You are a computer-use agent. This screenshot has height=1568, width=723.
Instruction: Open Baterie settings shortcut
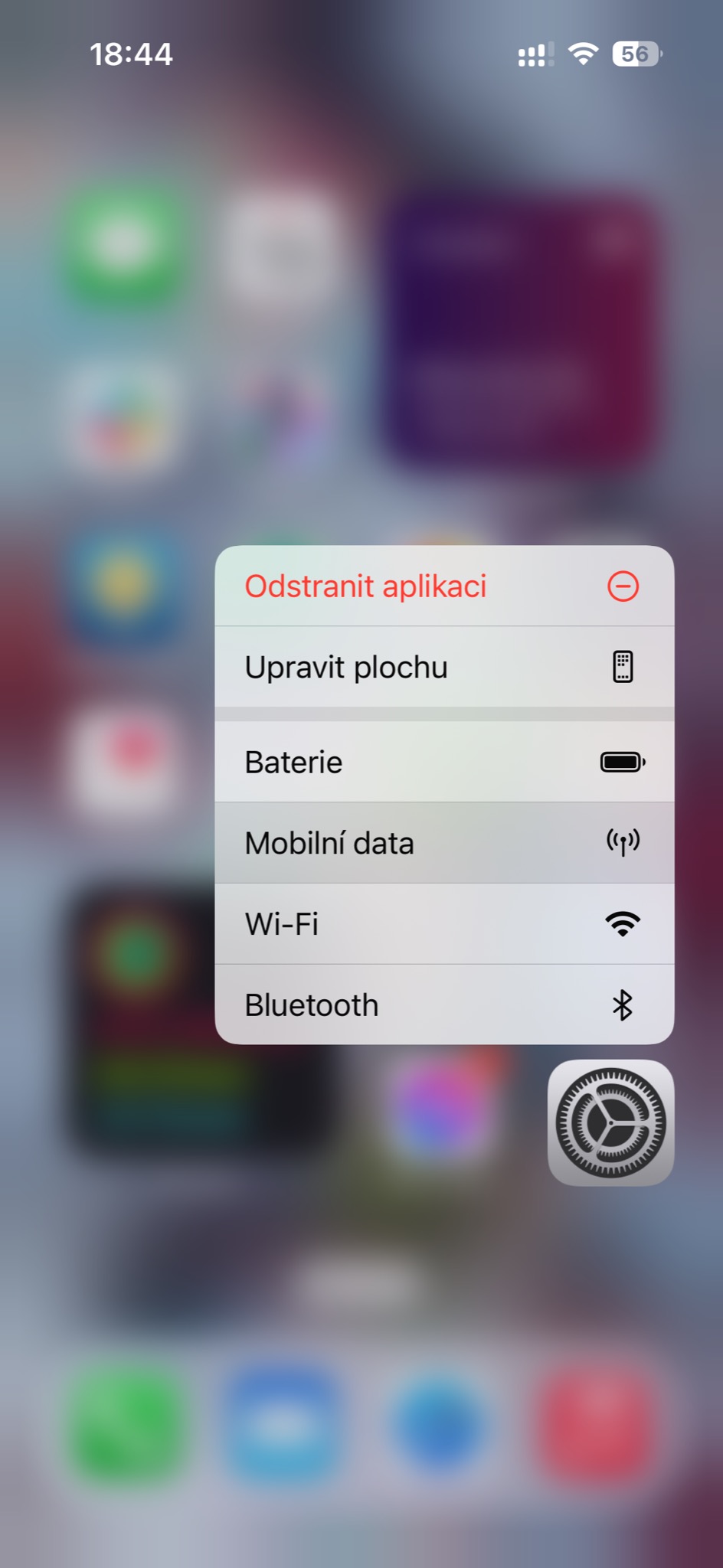pyautogui.click(x=444, y=762)
